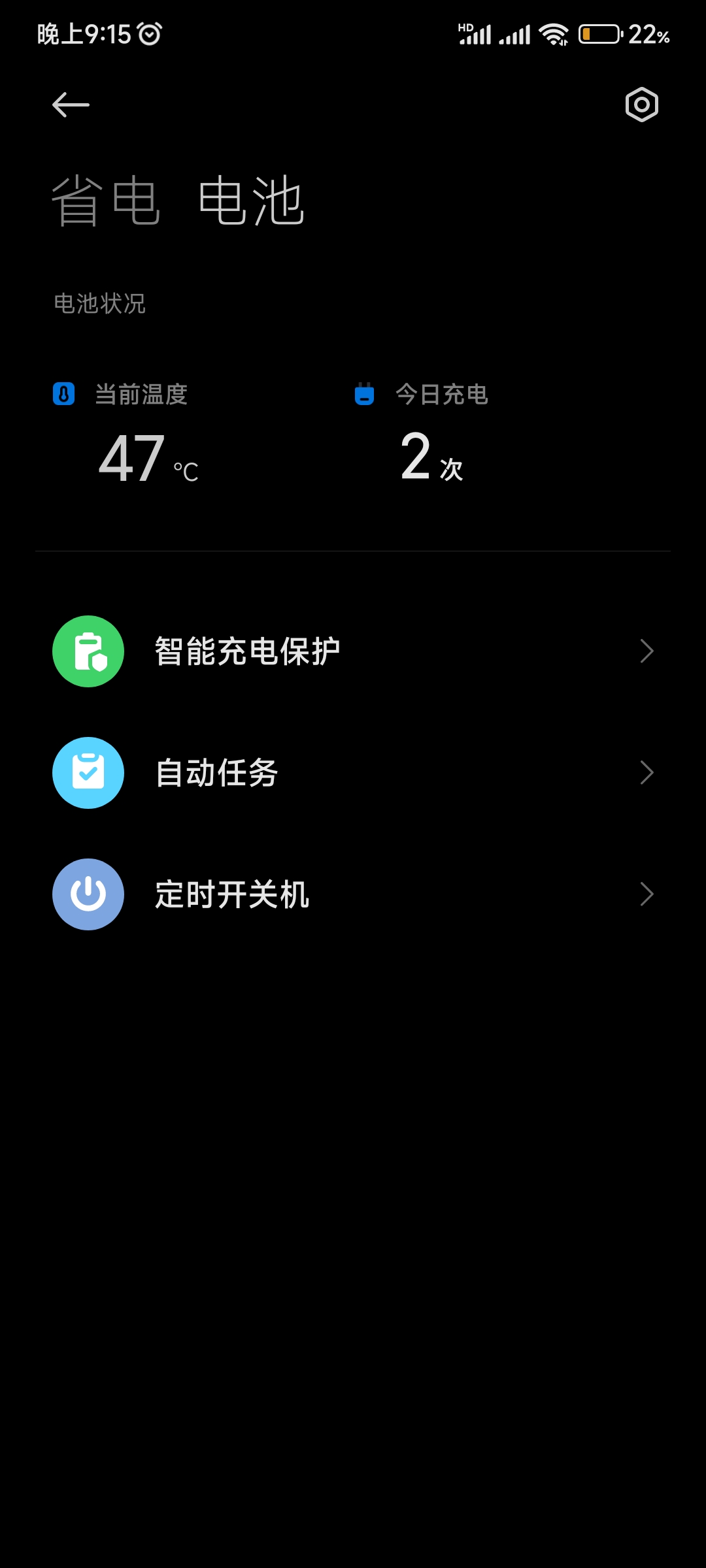
Task: Open 定时开关机 settings
Action: click(x=353, y=894)
